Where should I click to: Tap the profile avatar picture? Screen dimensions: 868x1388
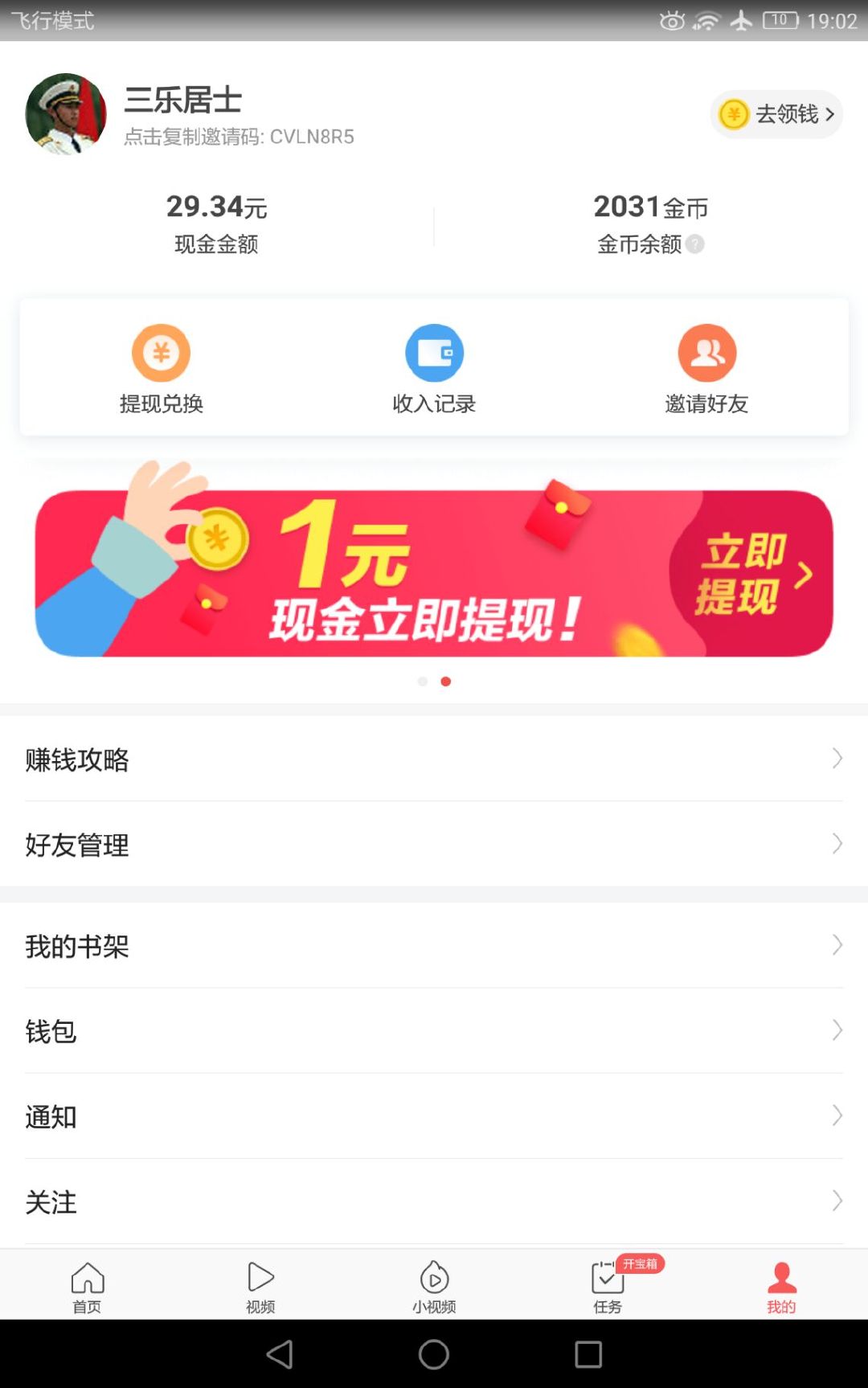click(66, 114)
